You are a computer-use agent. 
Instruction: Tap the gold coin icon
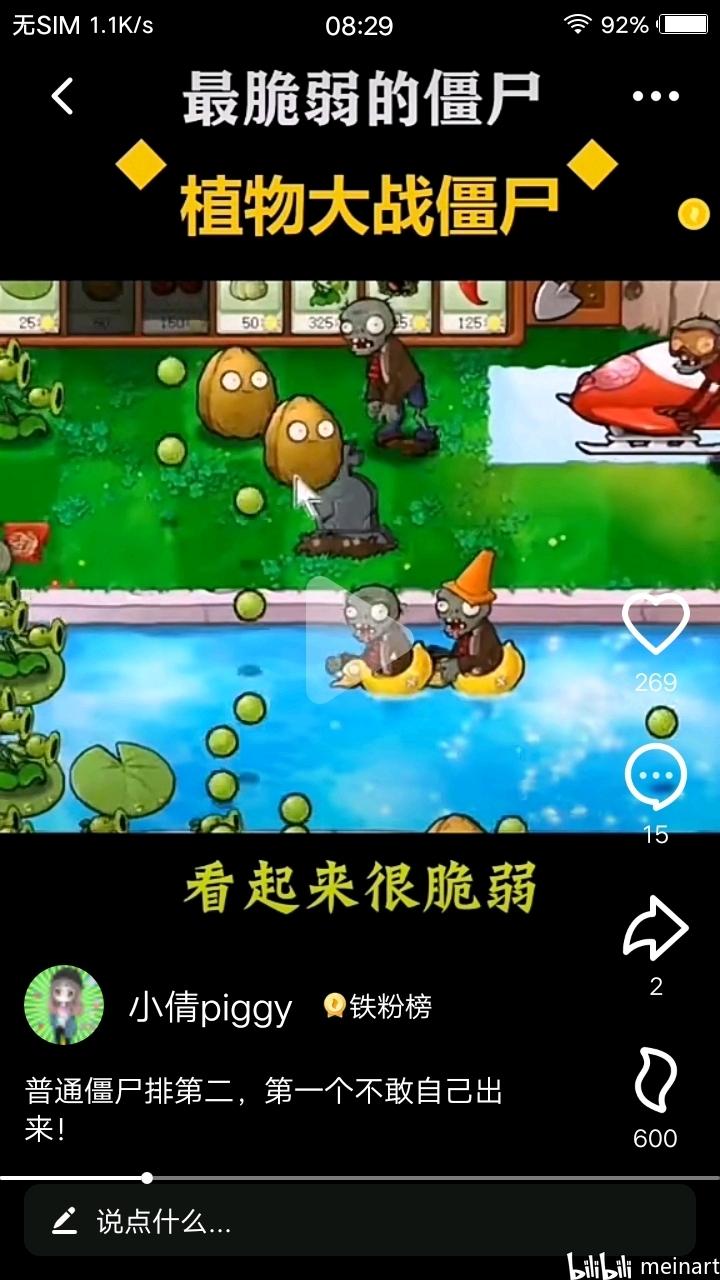693,214
